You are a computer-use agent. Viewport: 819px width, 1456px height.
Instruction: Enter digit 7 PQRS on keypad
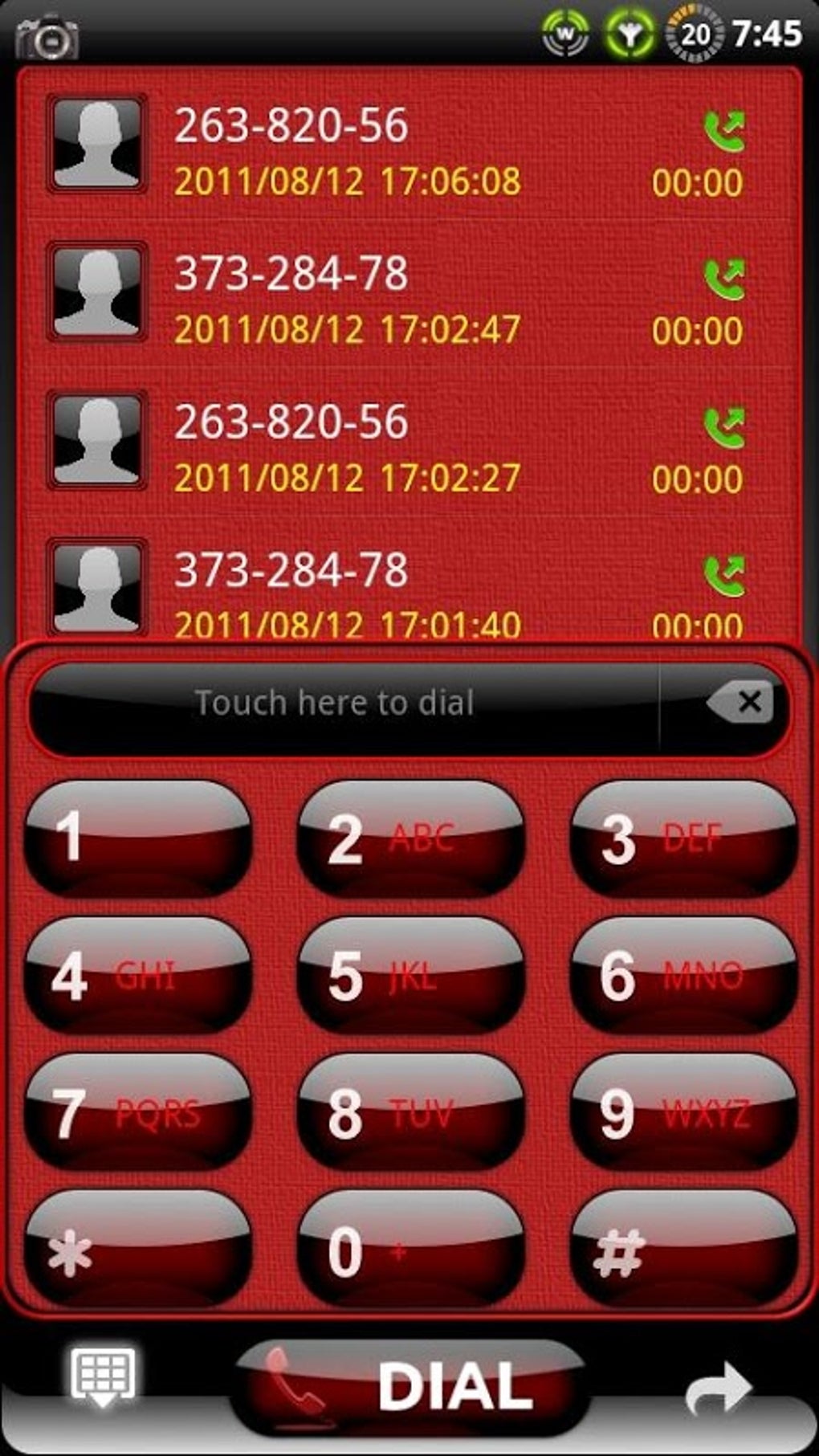137,1112
